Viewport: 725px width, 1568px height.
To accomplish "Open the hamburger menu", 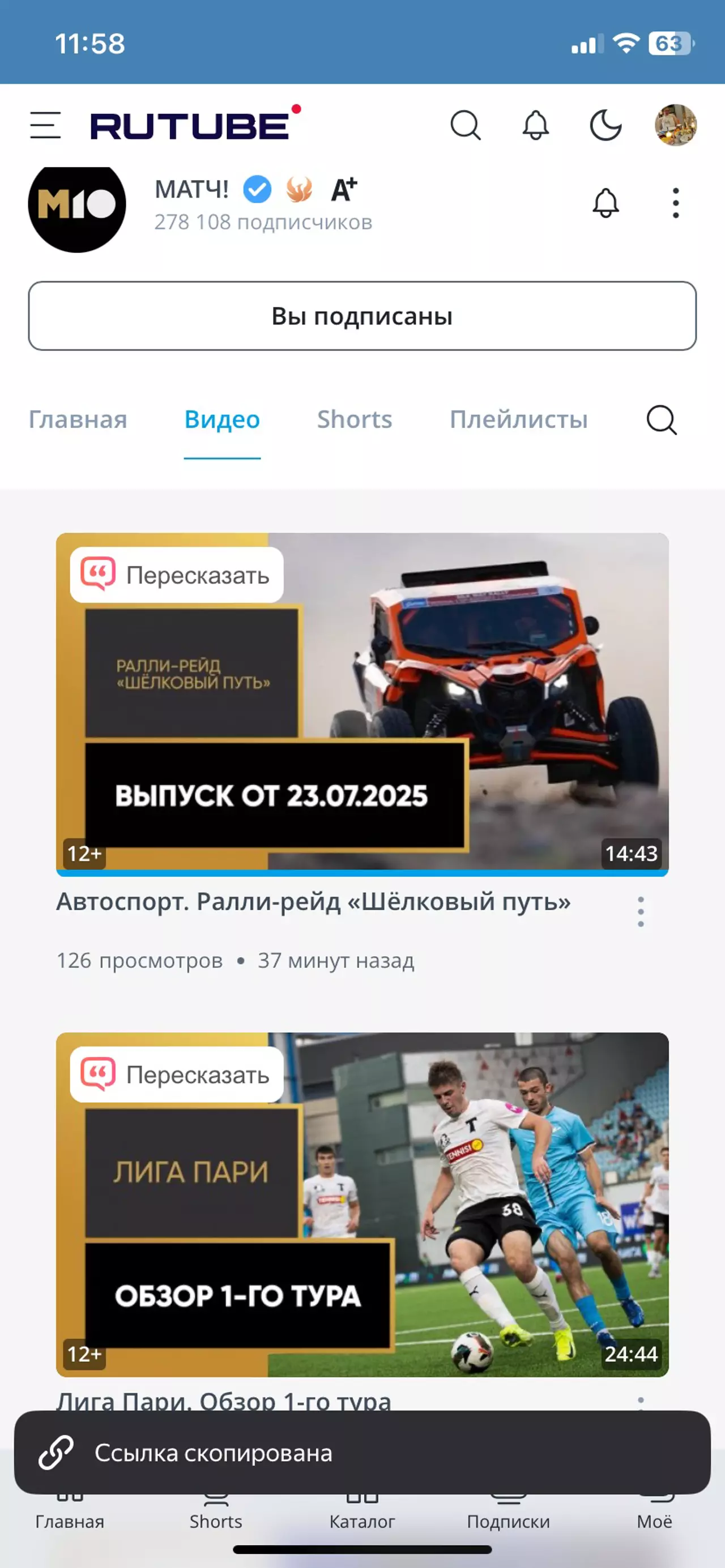I will point(46,126).
